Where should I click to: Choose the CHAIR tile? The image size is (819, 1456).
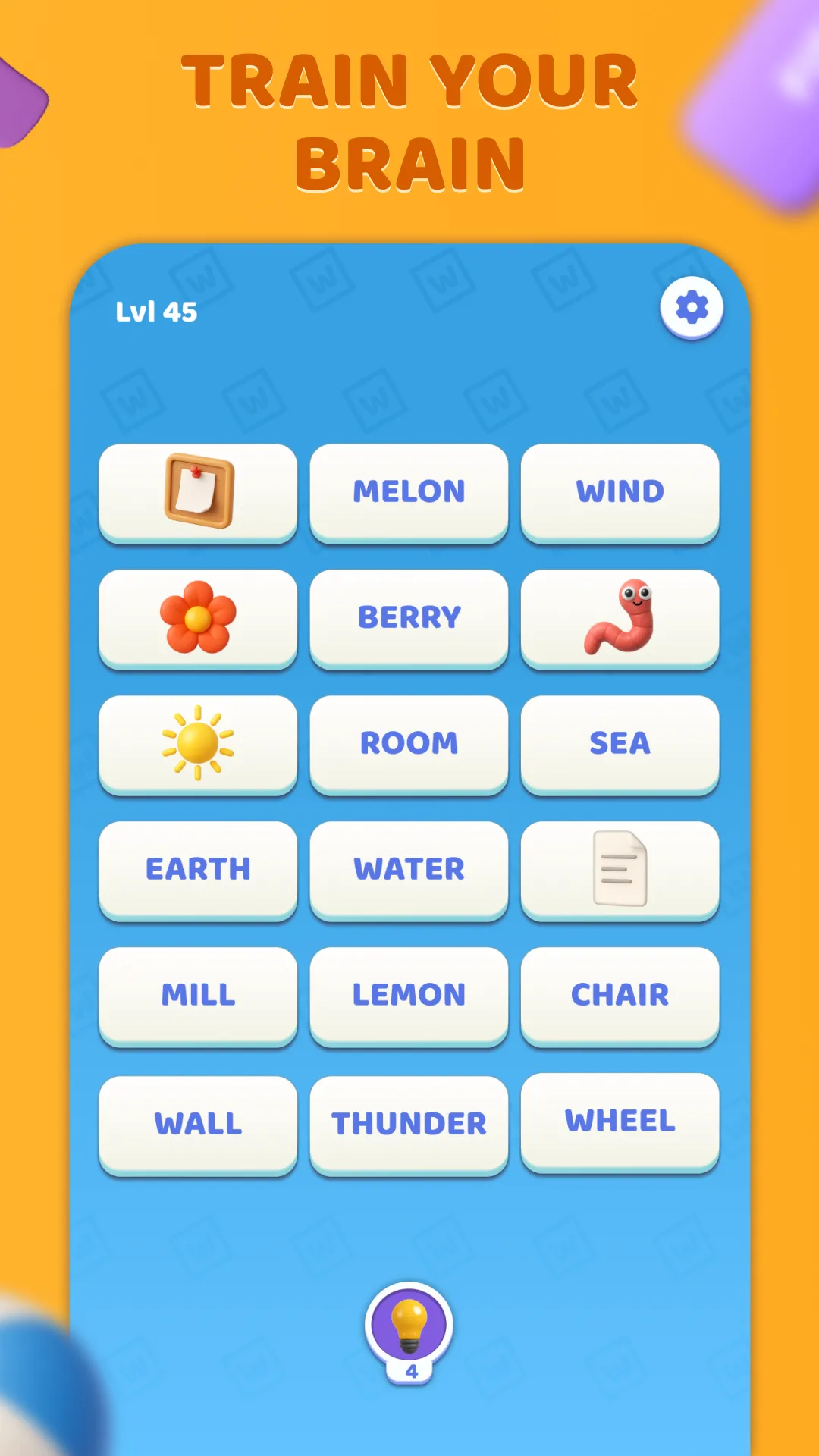click(x=620, y=996)
